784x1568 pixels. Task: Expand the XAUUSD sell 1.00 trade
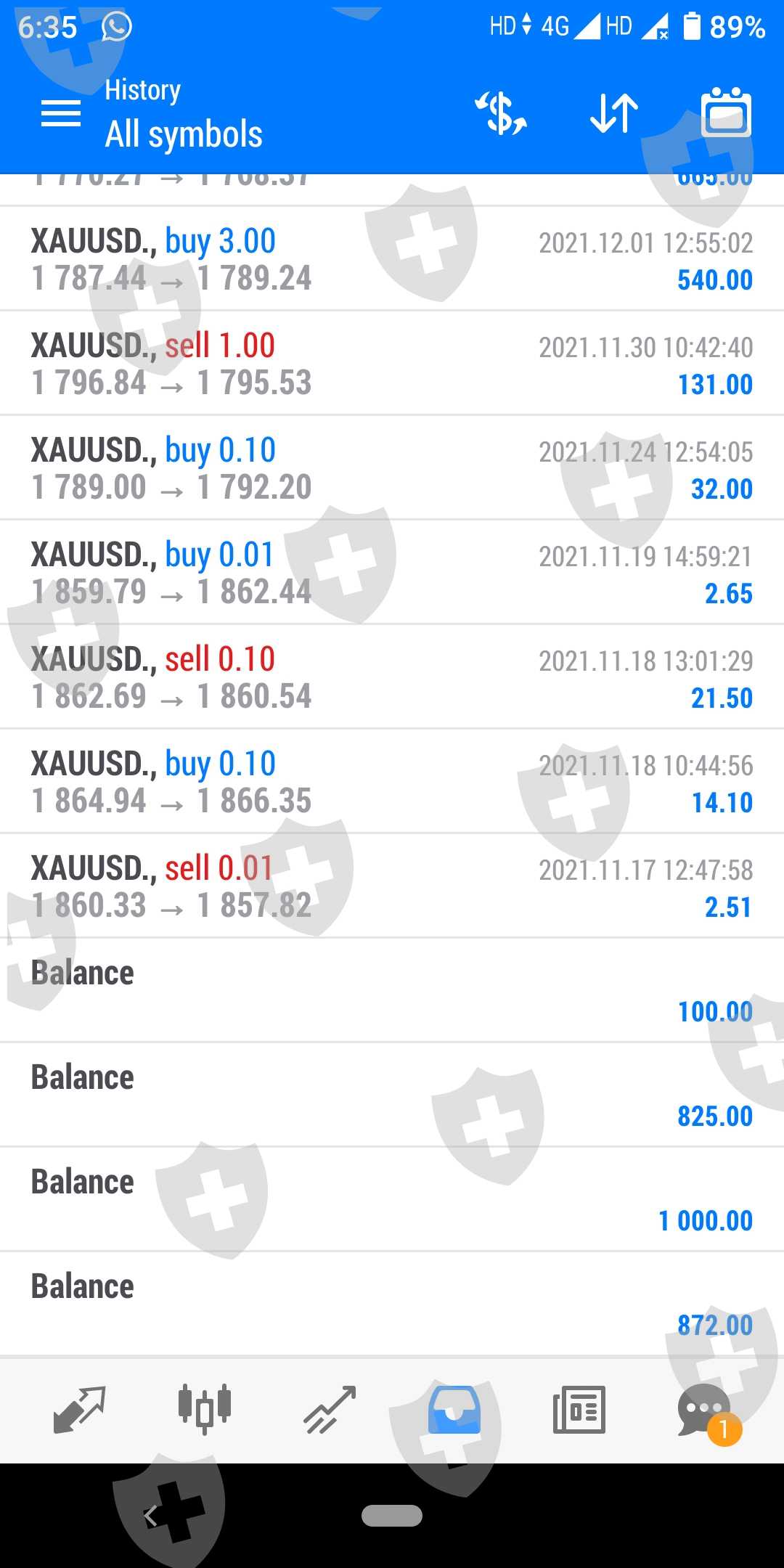click(x=392, y=364)
